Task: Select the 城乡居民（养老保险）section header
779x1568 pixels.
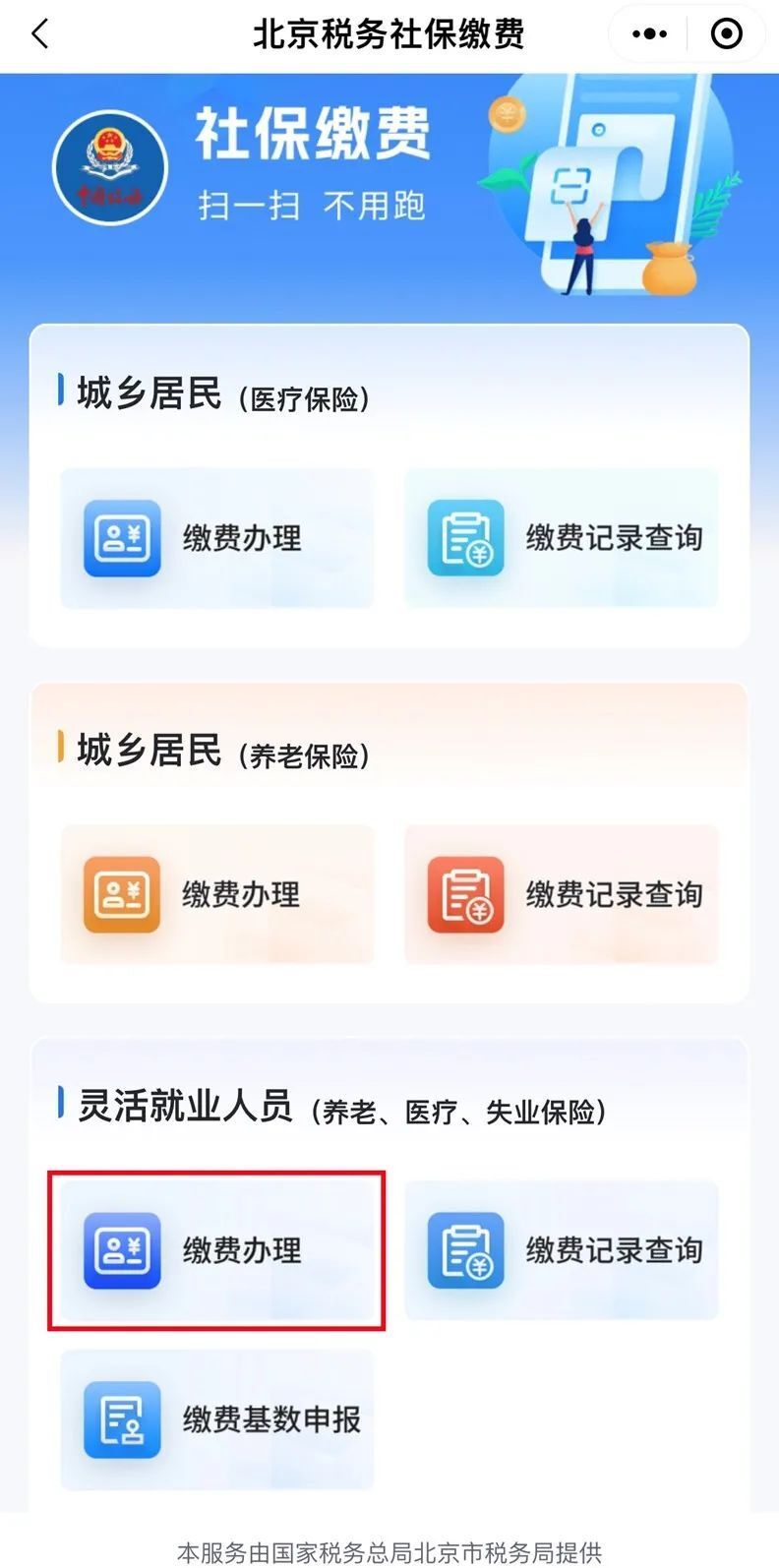Action: point(216,753)
